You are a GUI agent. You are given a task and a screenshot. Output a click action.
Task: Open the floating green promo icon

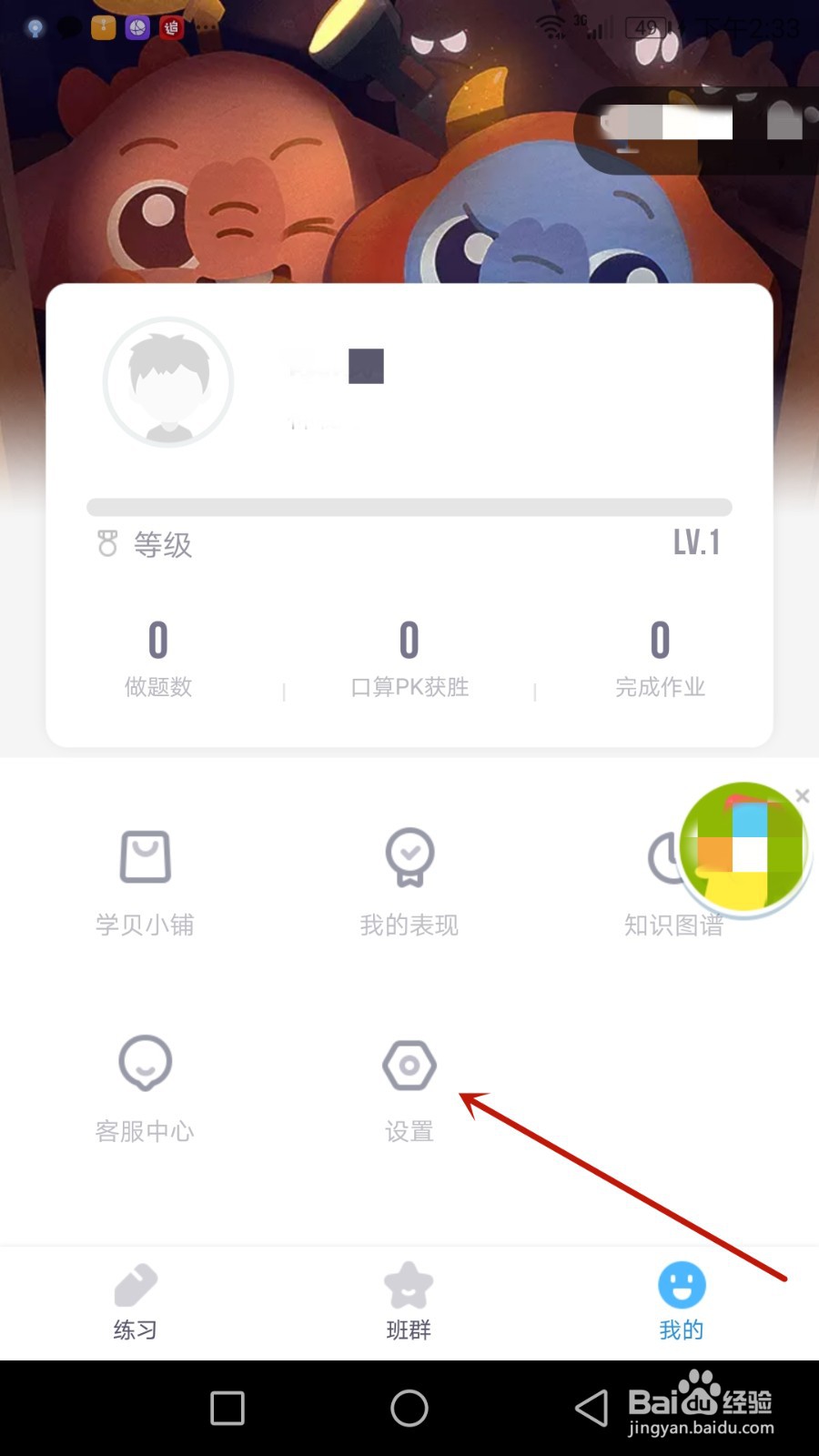pyautogui.click(x=744, y=846)
